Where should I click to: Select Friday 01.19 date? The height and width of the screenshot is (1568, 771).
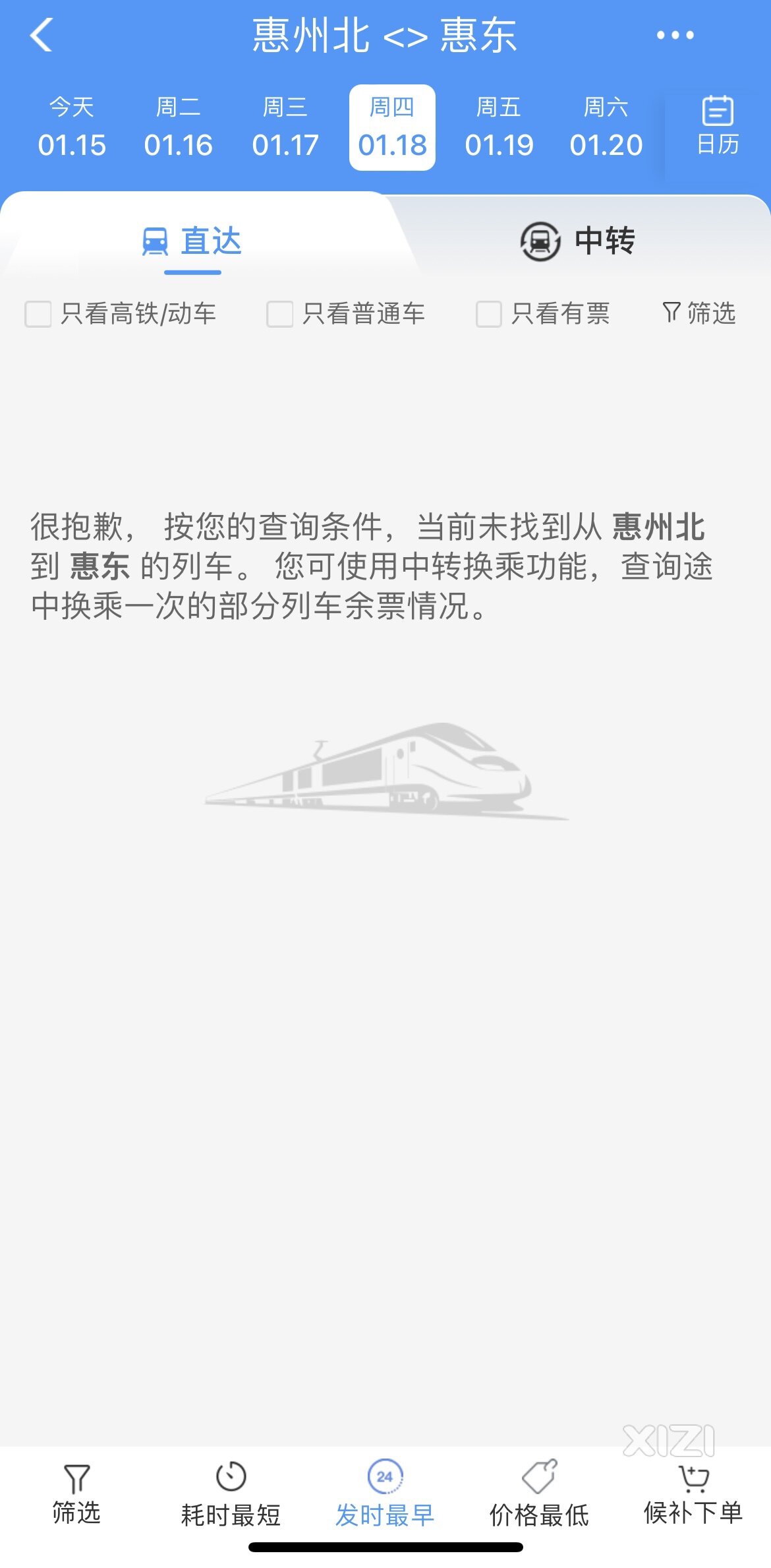click(x=499, y=128)
